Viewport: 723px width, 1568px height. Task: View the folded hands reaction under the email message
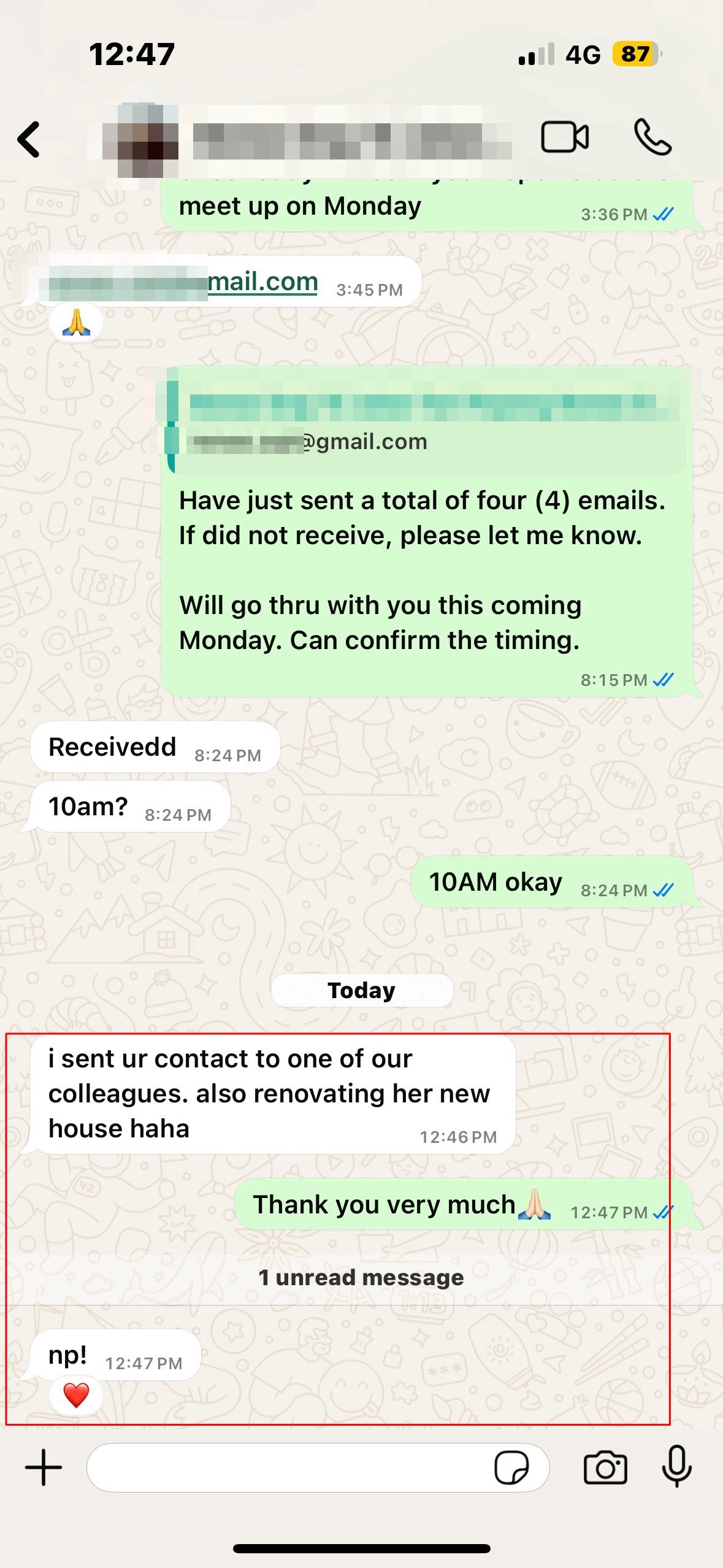tap(76, 323)
